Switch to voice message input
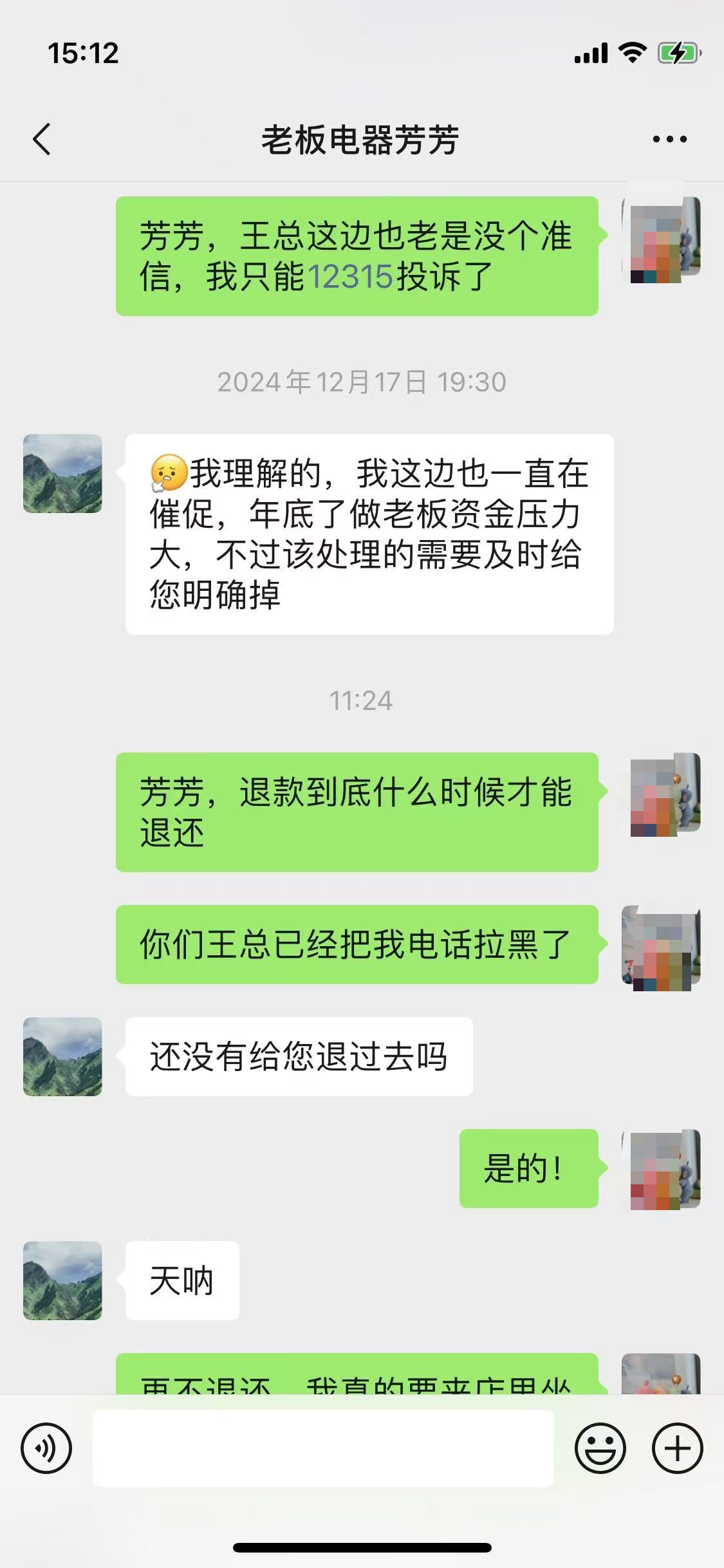 coord(46,1449)
